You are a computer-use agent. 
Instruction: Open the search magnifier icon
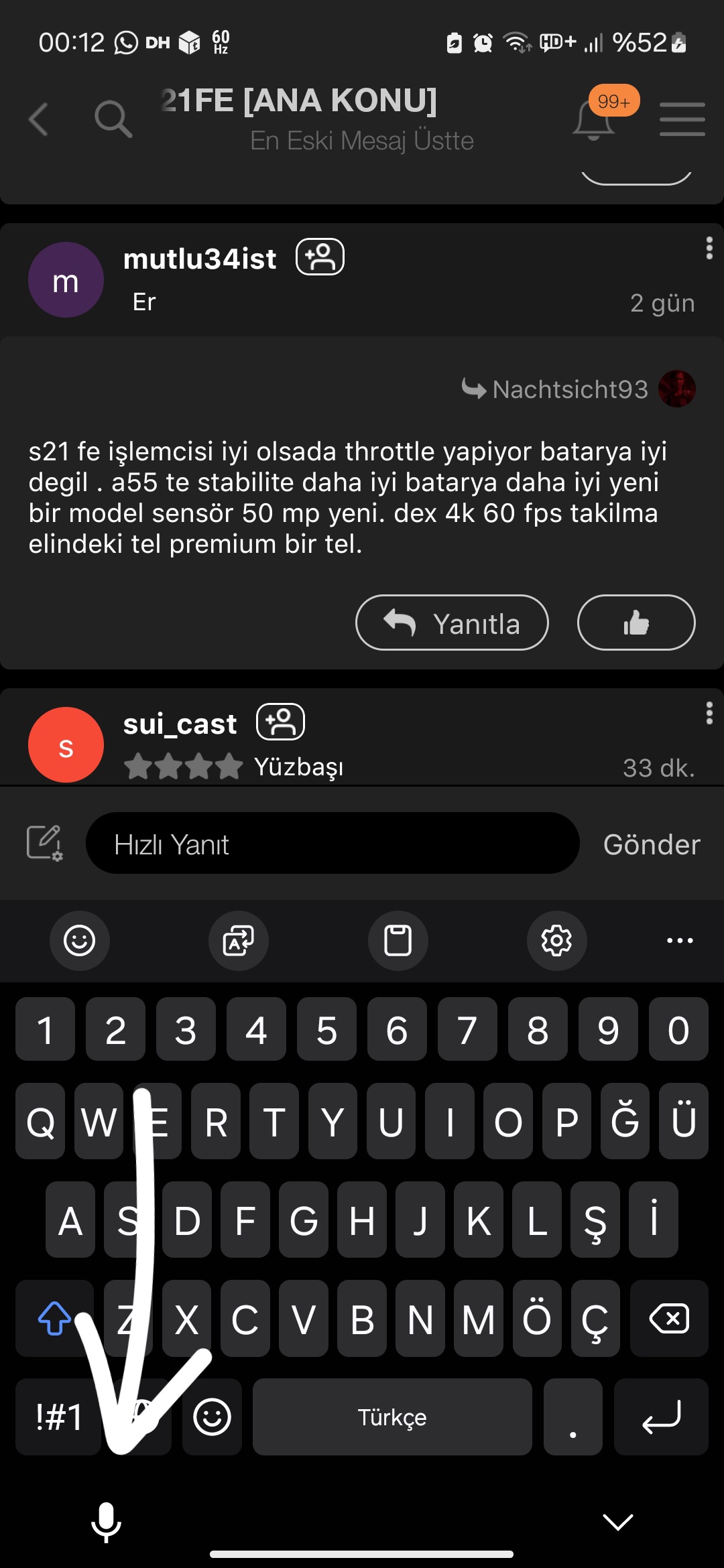[113, 119]
